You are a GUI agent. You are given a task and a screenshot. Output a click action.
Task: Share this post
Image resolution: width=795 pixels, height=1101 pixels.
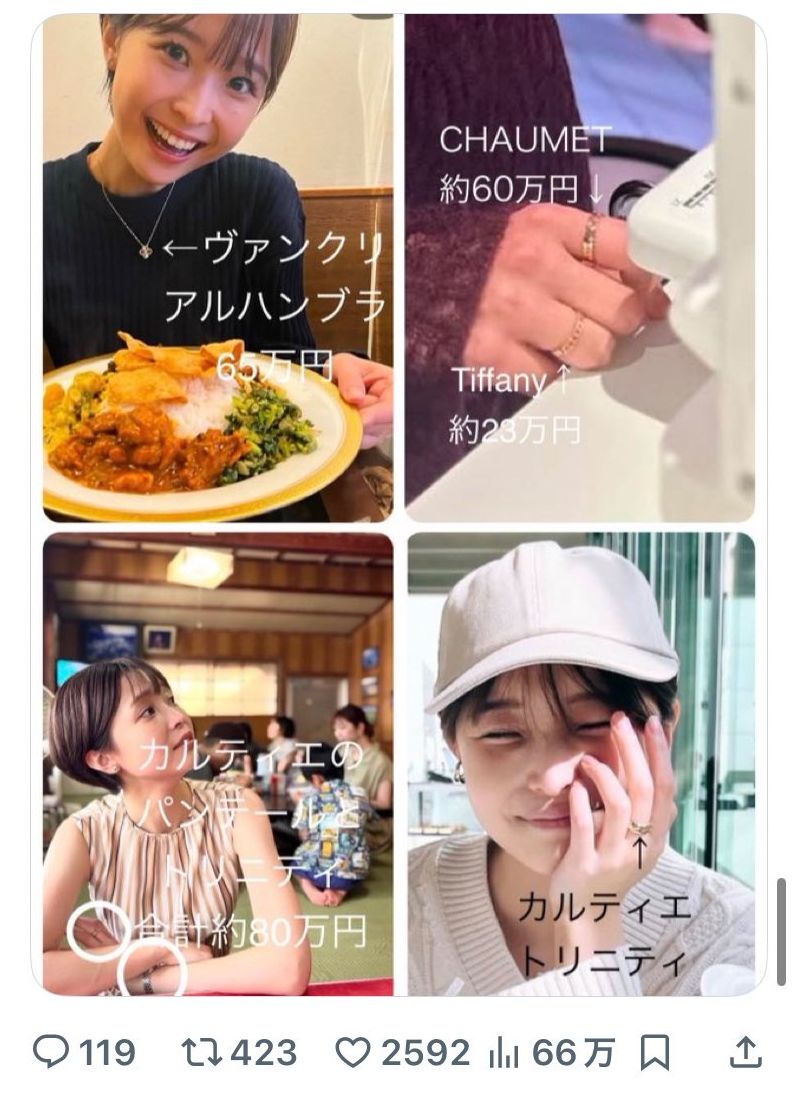point(745,1052)
